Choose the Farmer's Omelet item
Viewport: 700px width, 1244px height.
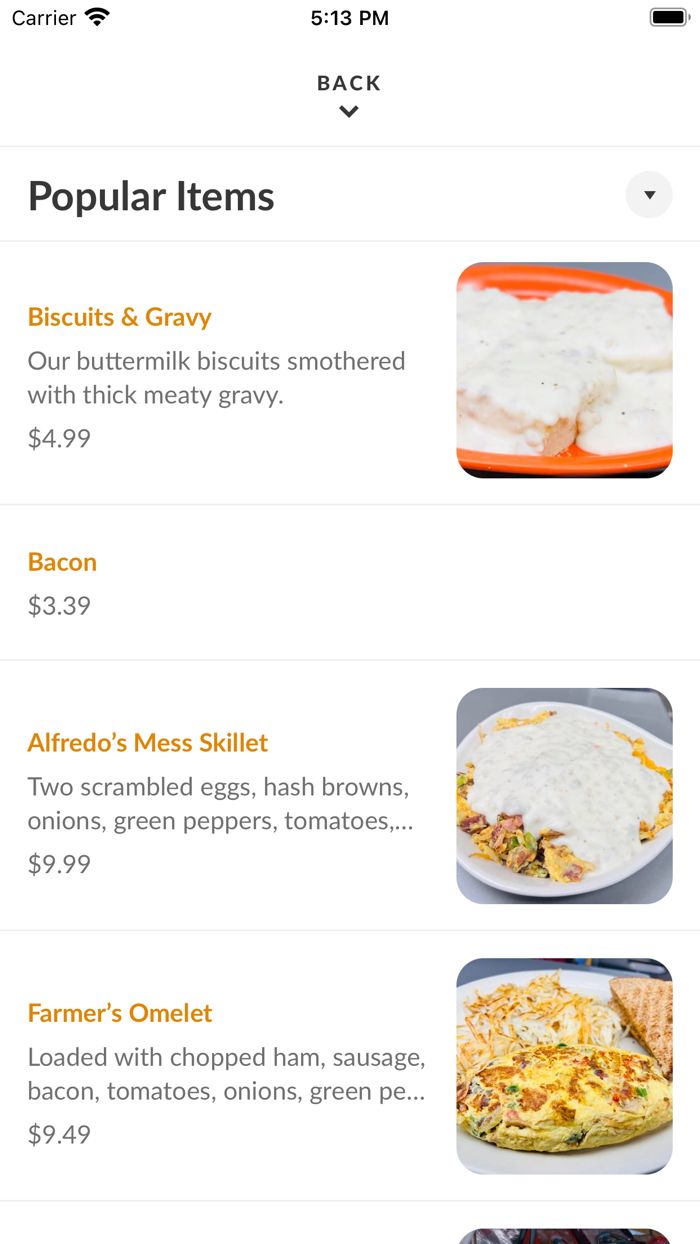click(x=350, y=1066)
